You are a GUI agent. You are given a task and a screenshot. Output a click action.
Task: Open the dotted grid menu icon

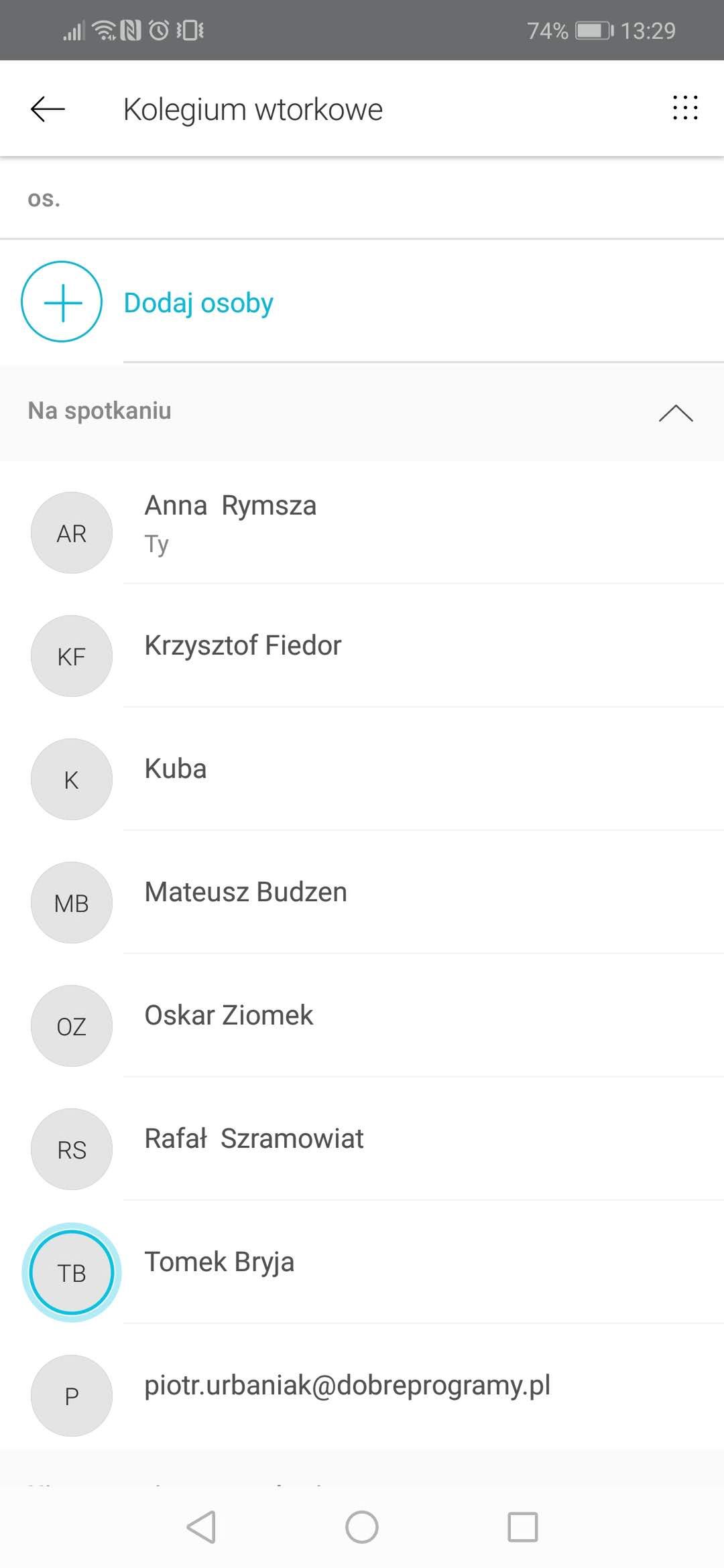point(685,108)
